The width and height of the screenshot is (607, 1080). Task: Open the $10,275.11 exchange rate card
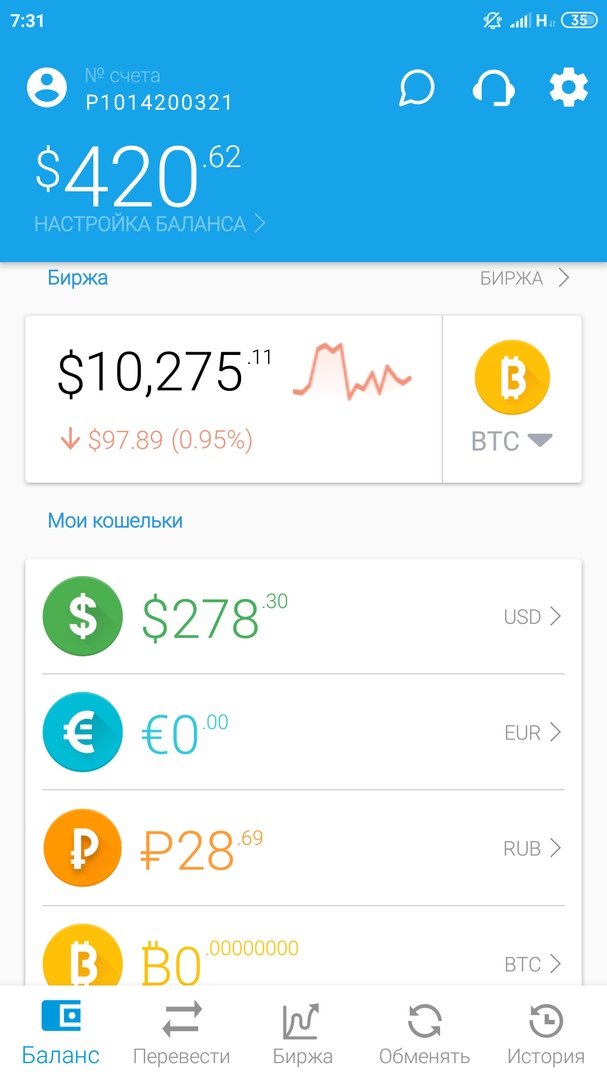pyautogui.click(x=234, y=399)
